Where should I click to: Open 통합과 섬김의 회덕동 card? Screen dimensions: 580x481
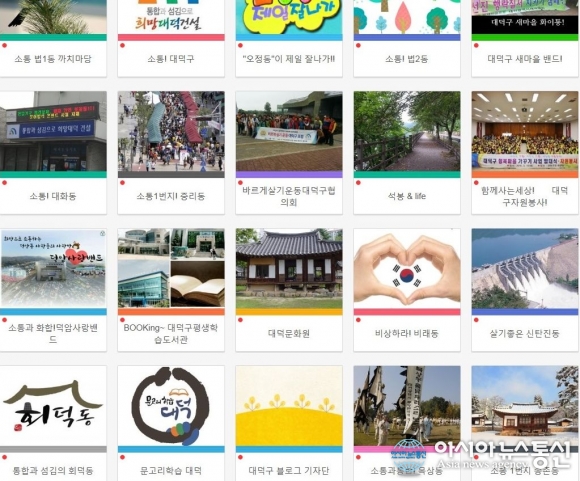(53, 423)
